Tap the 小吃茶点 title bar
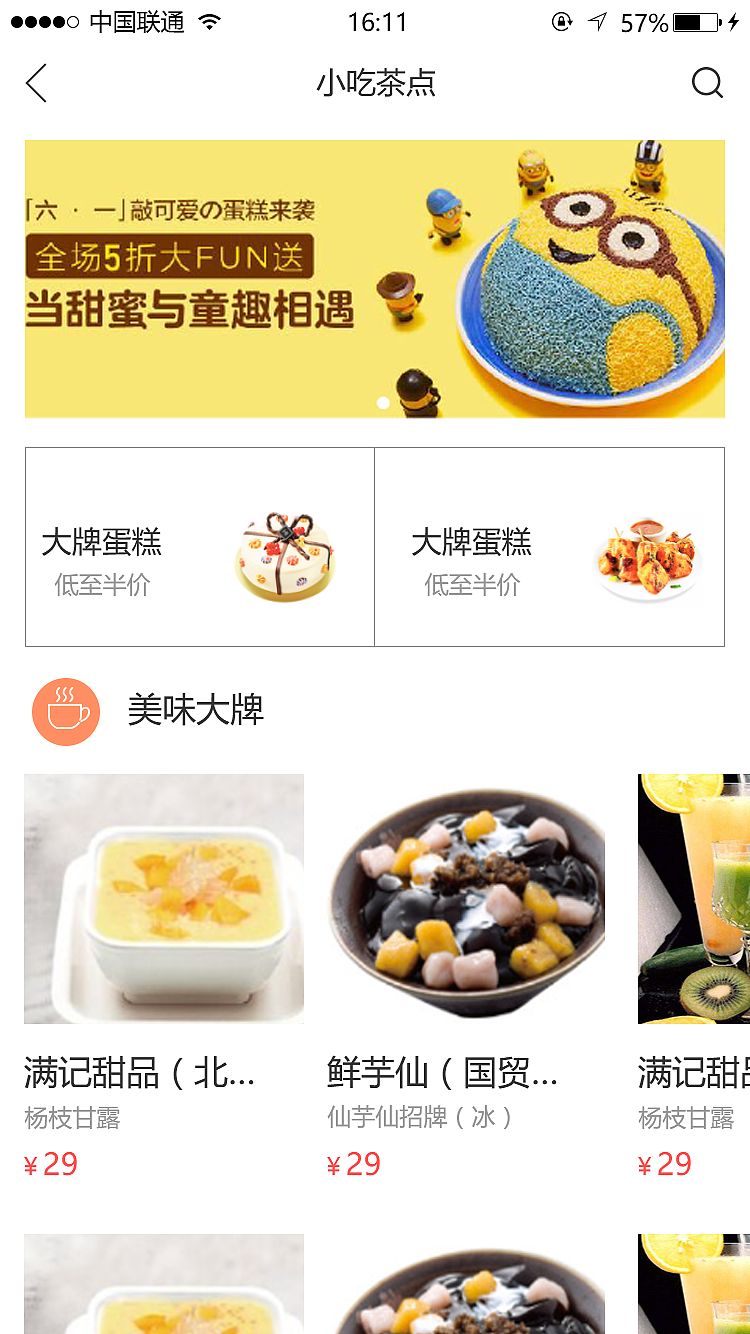Viewport: 750px width, 1334px height. (x=375, y=84)
